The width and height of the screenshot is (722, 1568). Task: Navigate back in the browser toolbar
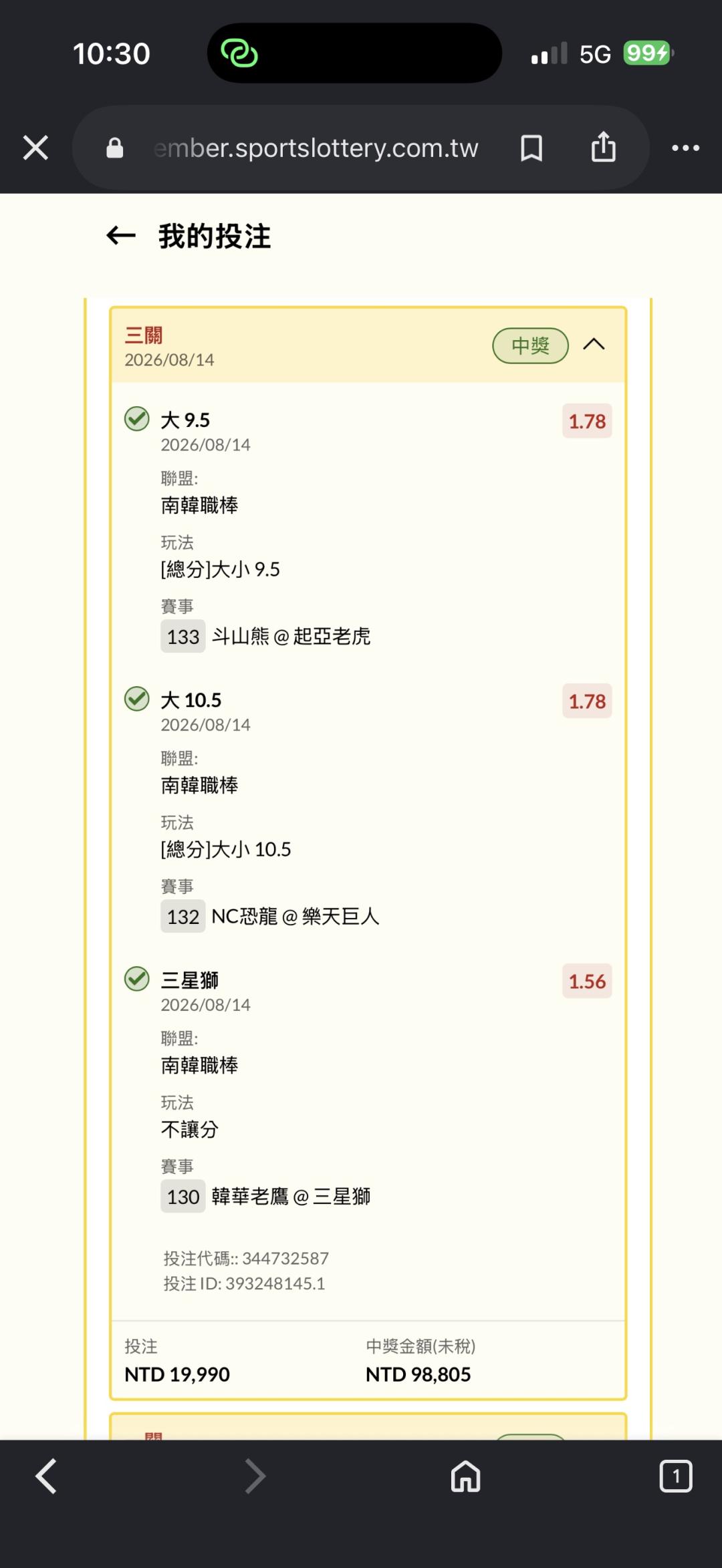coord(46,1475)
